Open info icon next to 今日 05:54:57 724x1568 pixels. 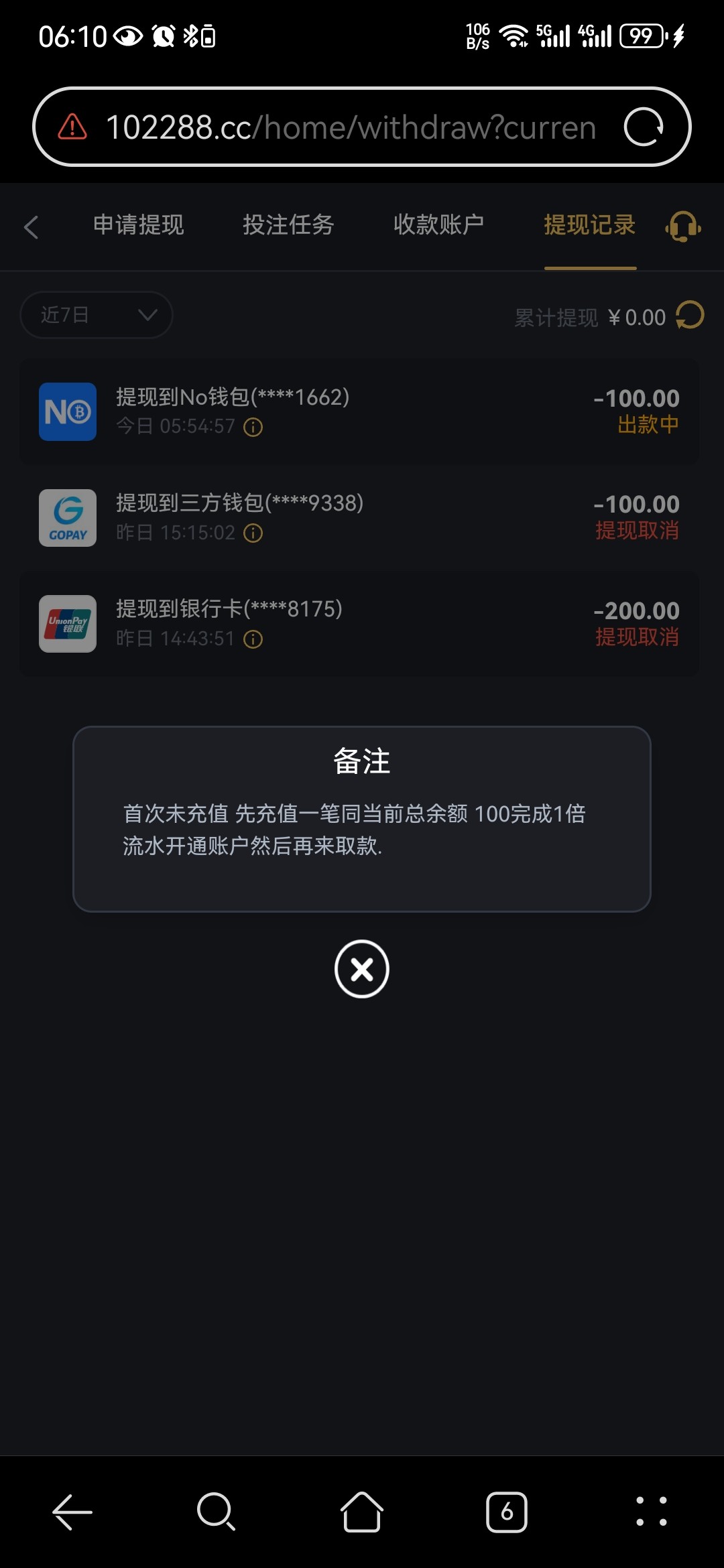pyautogui.click(x=252, y=426)
